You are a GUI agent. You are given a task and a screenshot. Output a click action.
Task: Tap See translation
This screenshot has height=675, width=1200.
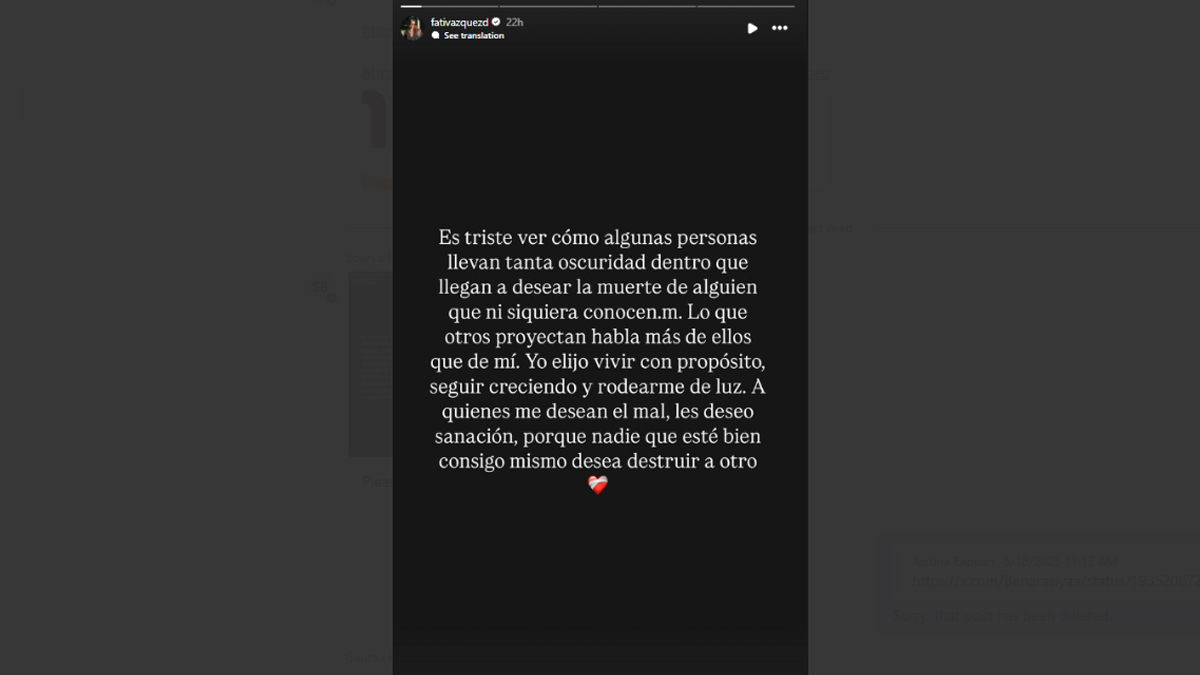click(x=473, y=36)
